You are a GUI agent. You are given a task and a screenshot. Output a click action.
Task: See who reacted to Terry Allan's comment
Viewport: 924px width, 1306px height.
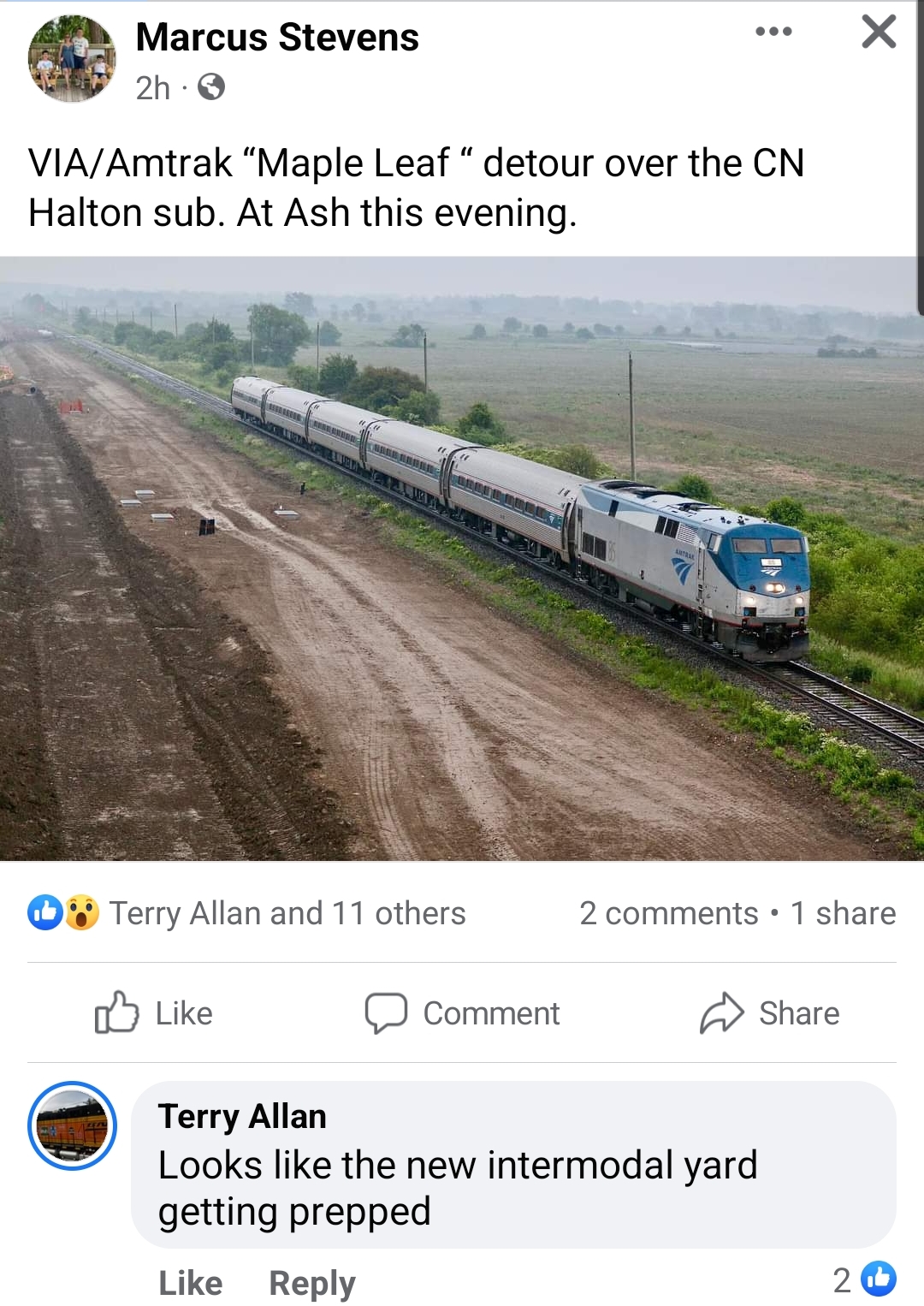(x=864, y=1279)
